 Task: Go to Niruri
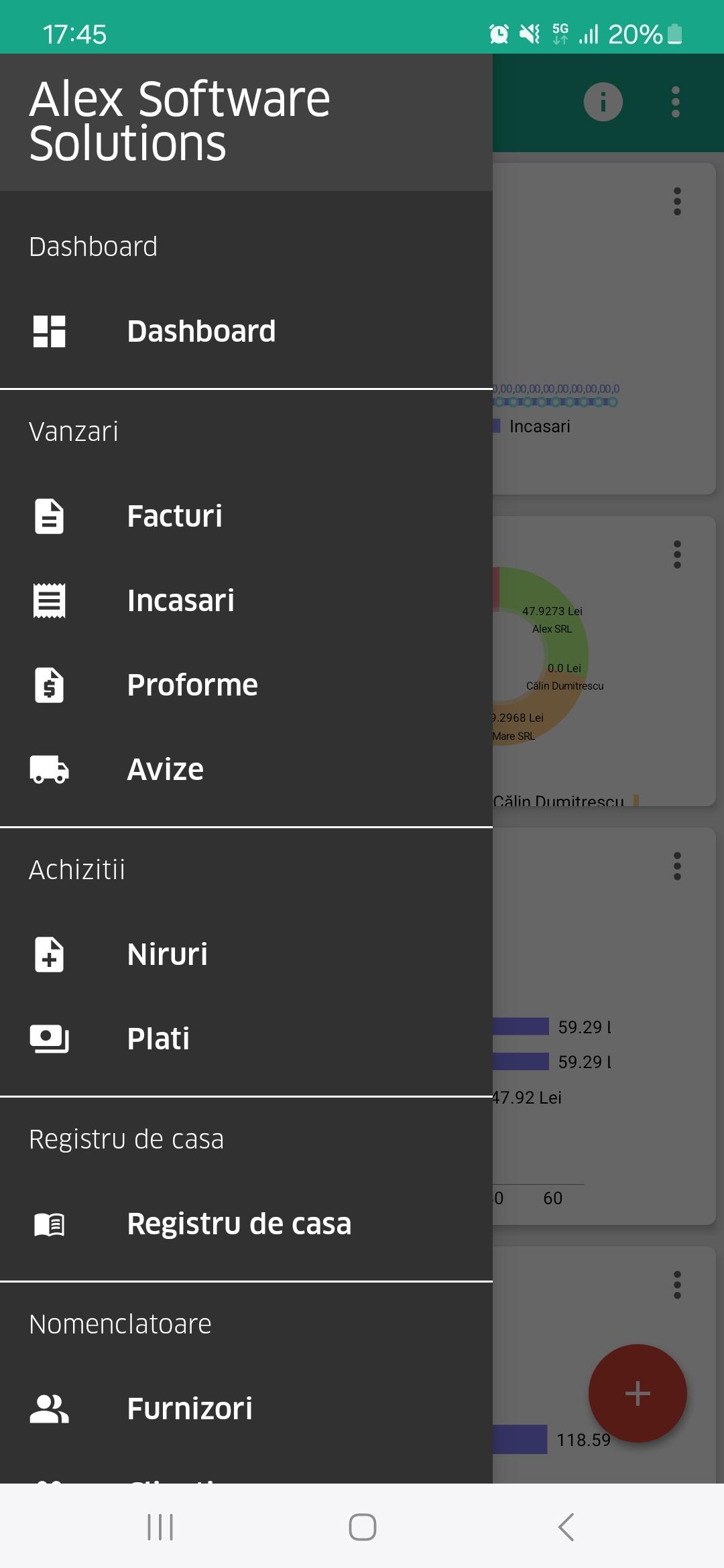pos(167,955)
